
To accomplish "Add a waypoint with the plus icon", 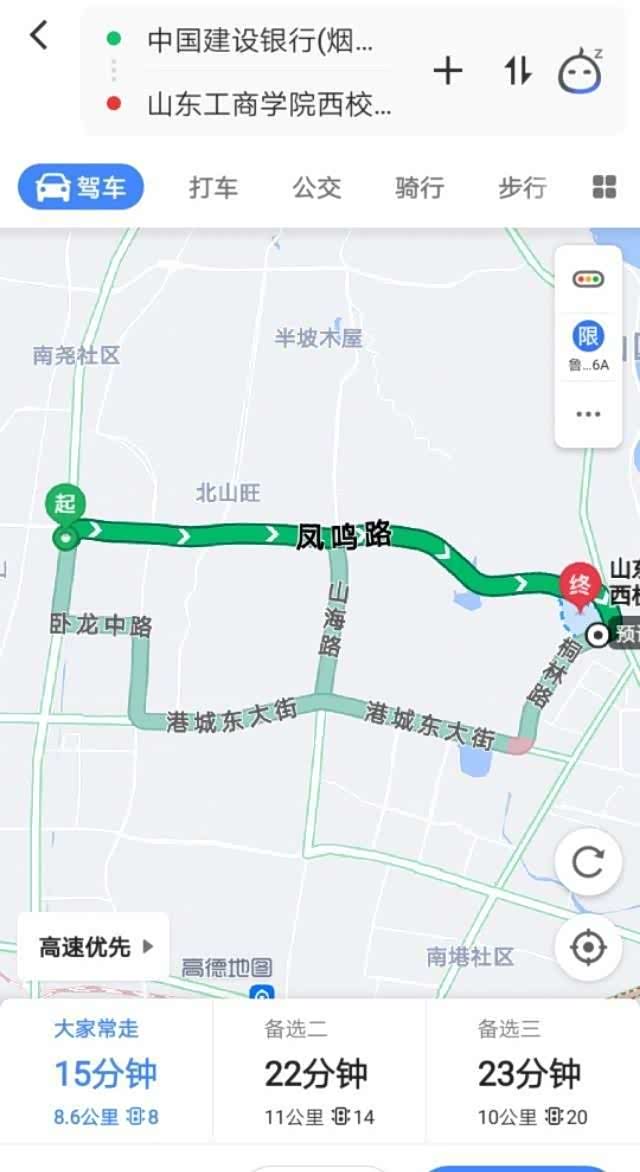I will [447, 71].
